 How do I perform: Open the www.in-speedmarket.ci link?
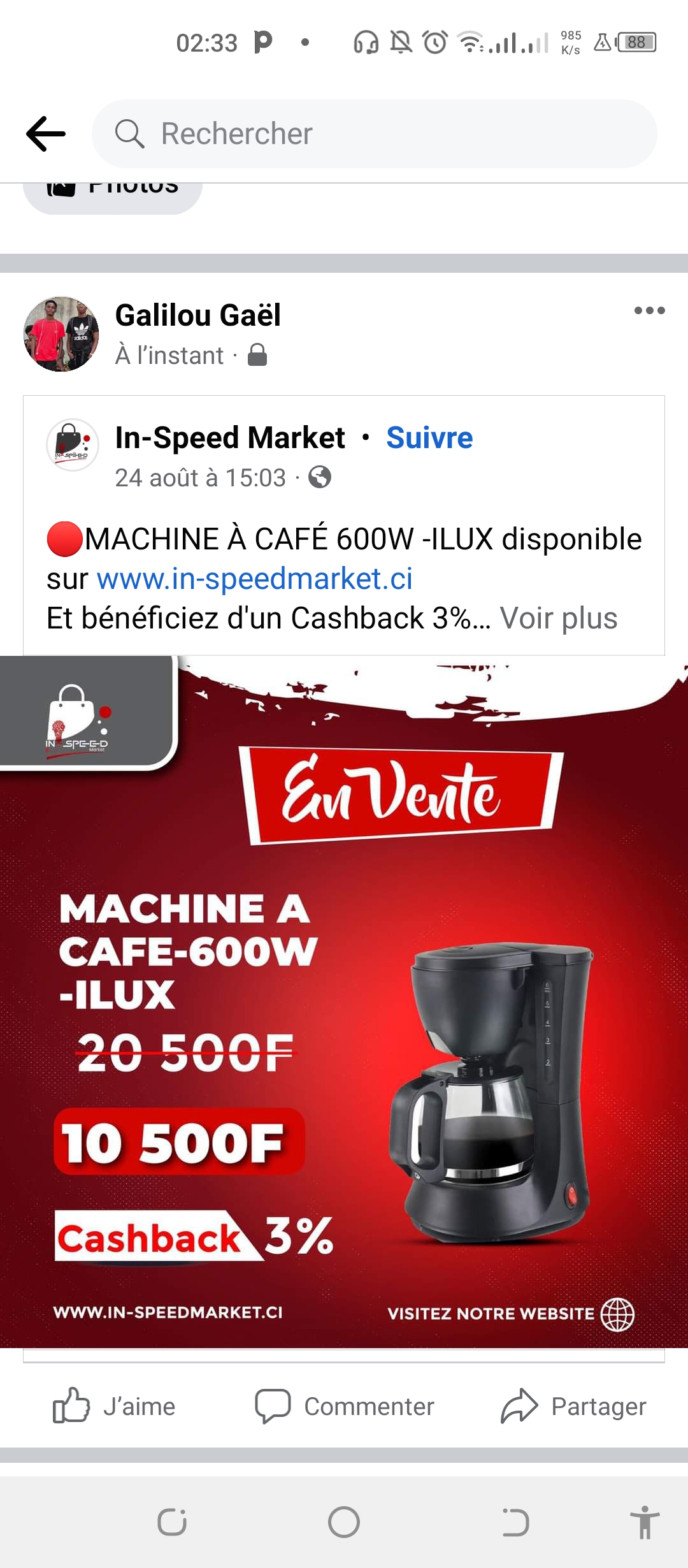[255, 579]
